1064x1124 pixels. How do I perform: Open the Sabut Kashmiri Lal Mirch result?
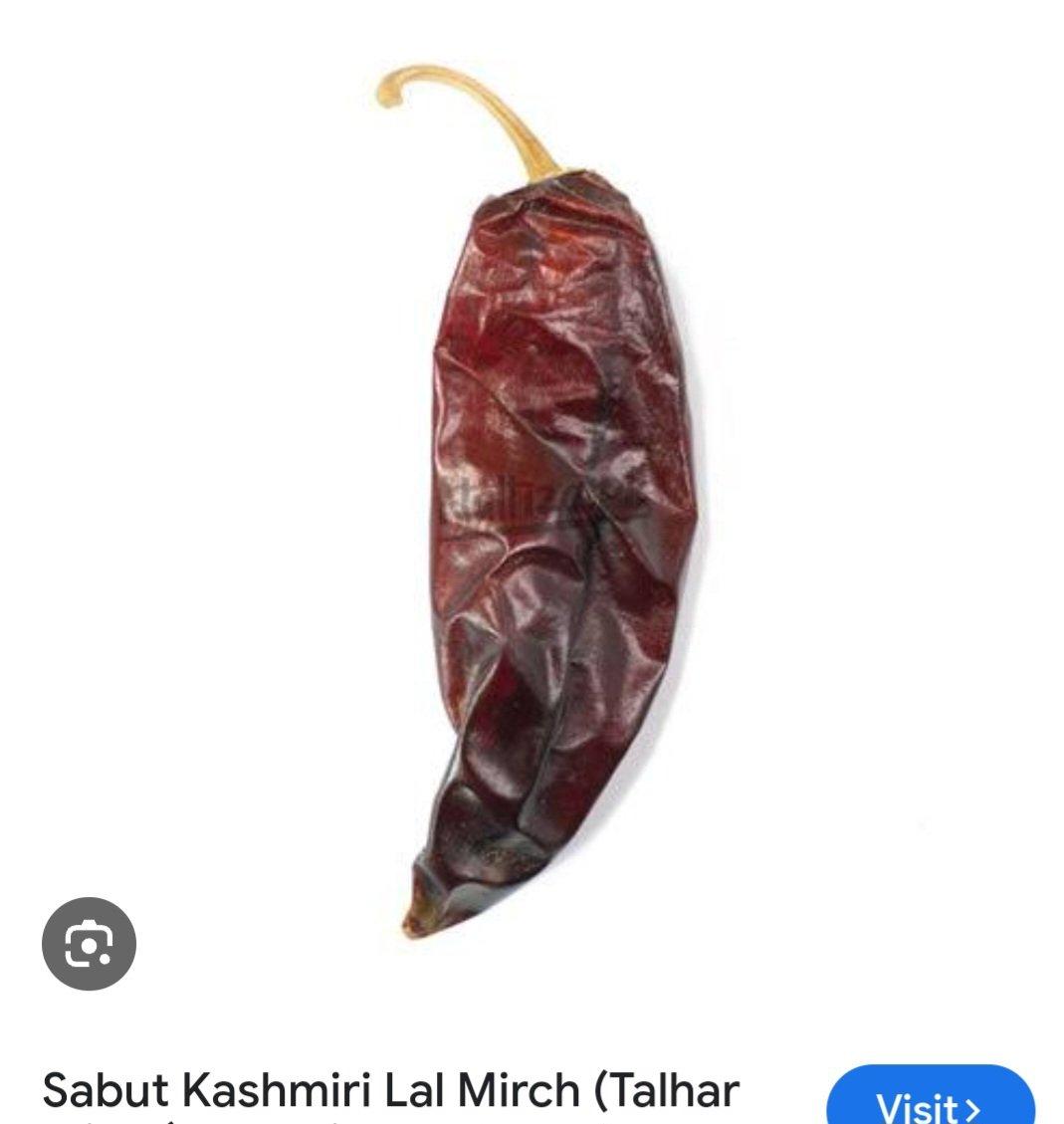tap(390, 1091)
